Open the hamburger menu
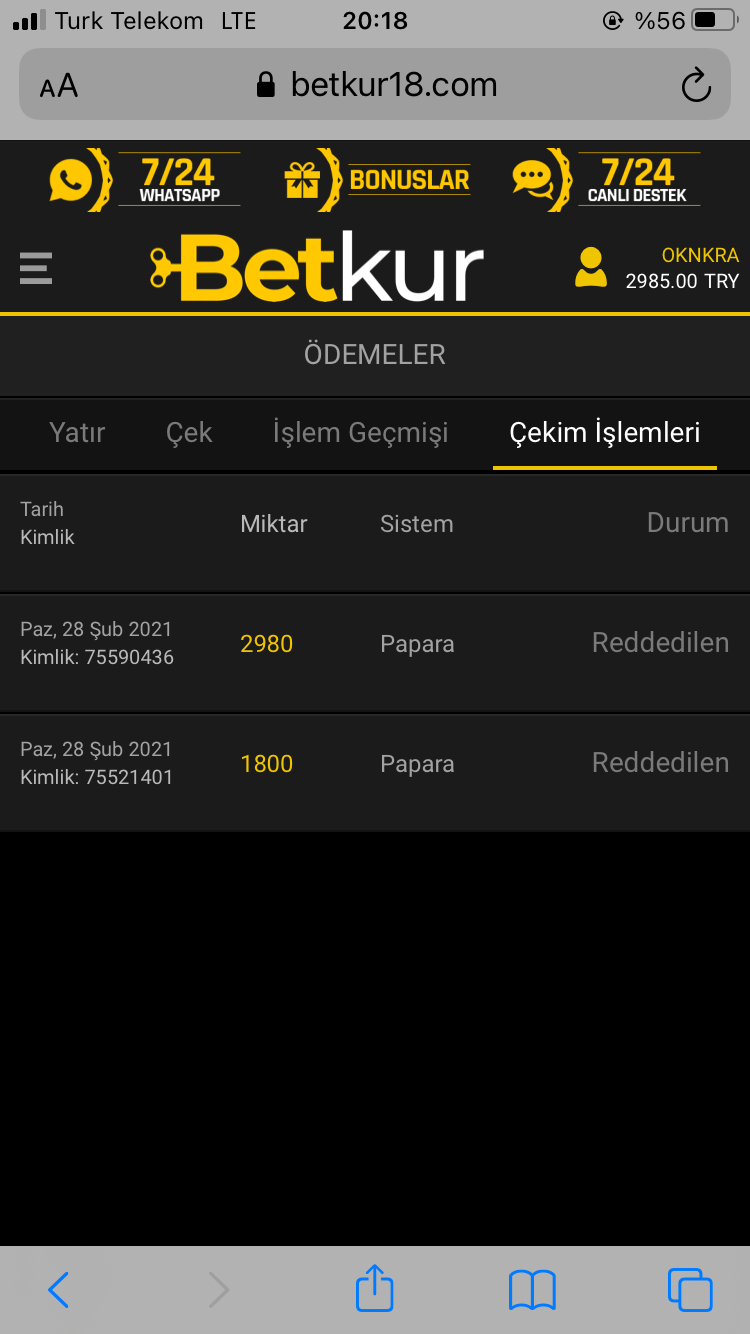 (x=36, y=268)
